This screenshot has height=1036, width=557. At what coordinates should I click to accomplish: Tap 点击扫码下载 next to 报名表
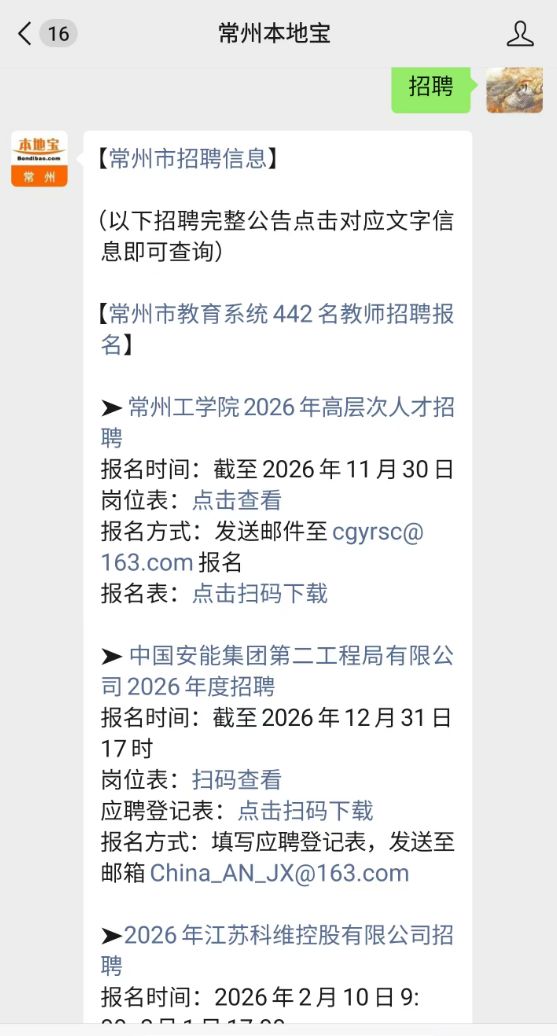(260, 593)
